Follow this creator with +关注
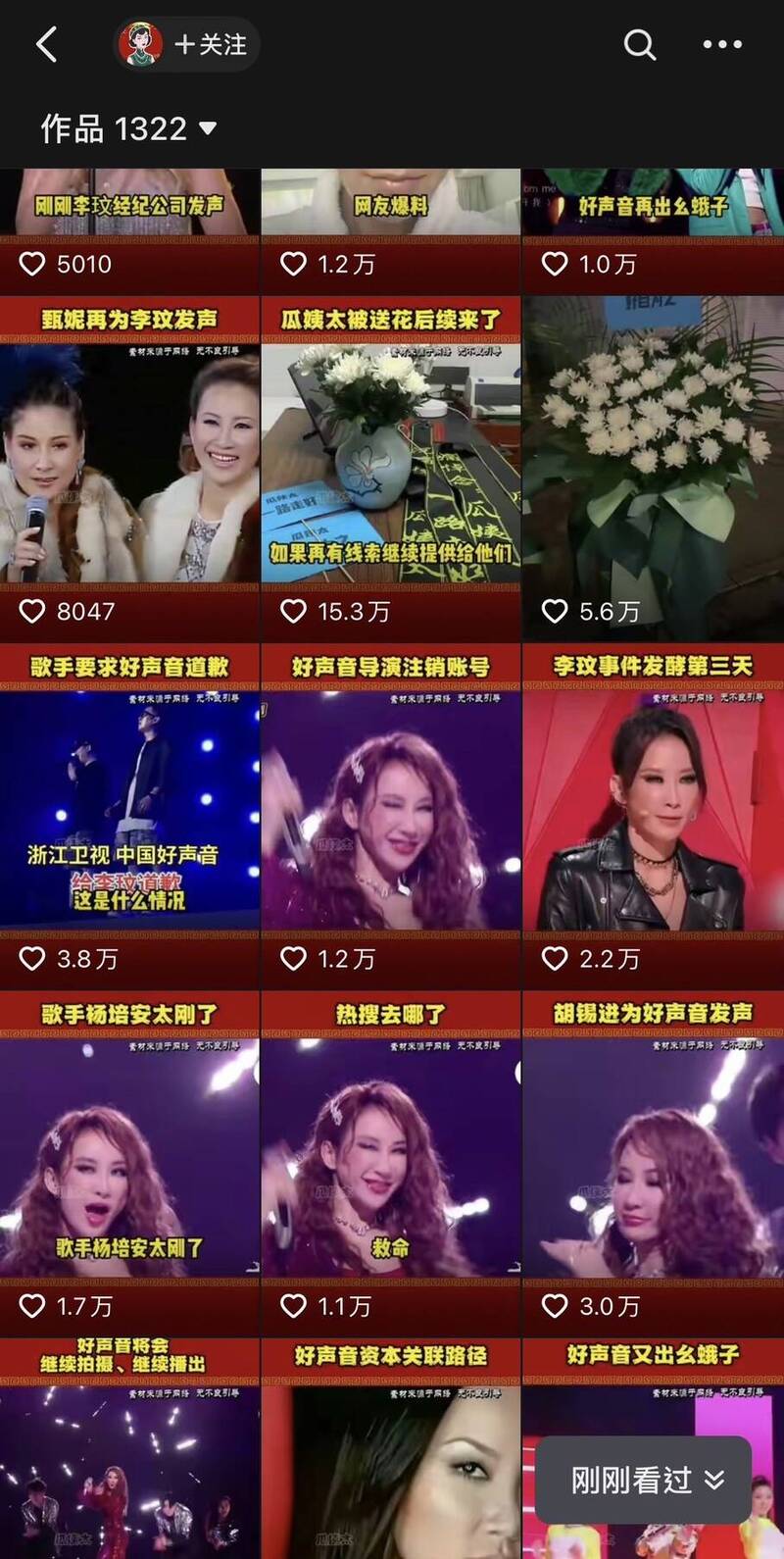The height and width of the screenshot is (1559, 784). click(x=210, y=44)
